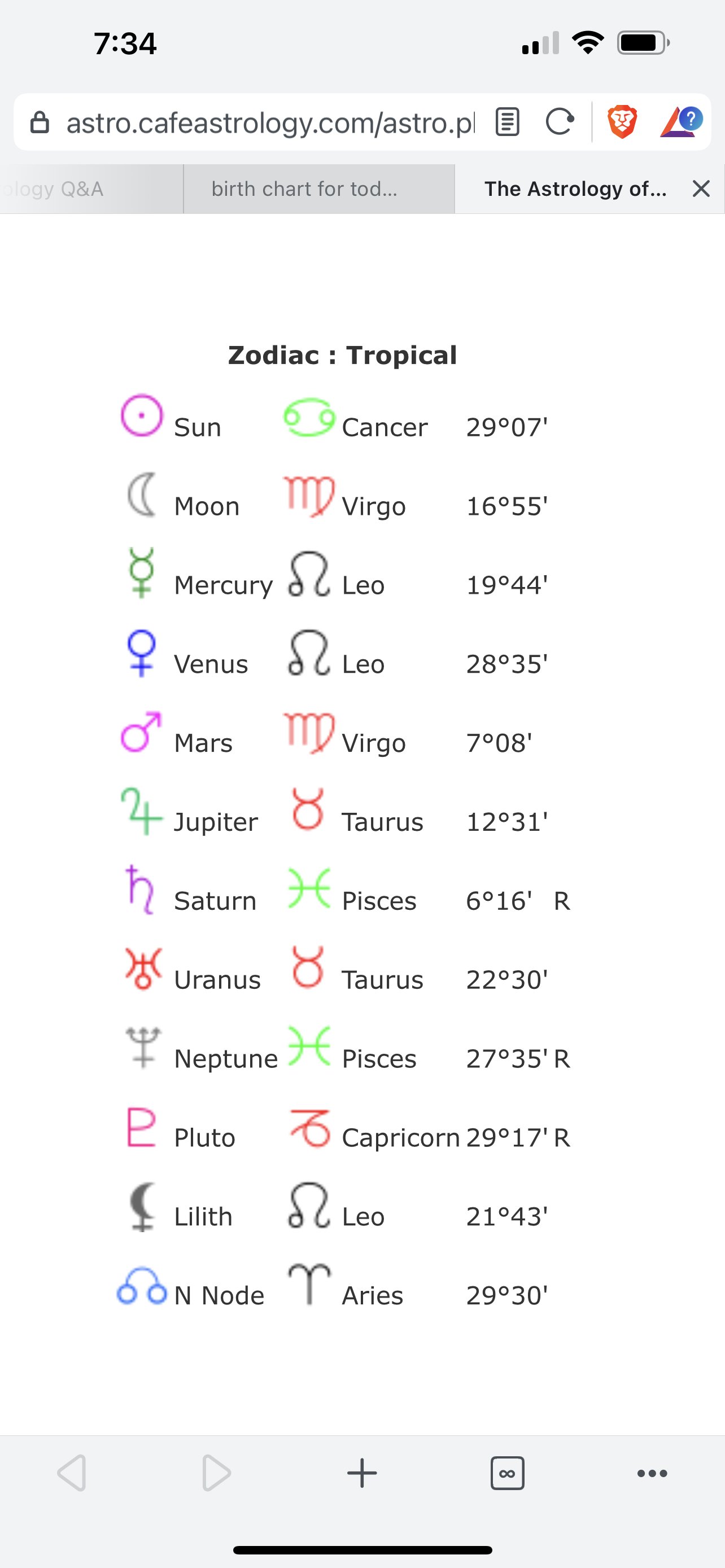725x1568 pixels.
Task: Open Brave Shields lion icon
Action: [x=622, y=122]
